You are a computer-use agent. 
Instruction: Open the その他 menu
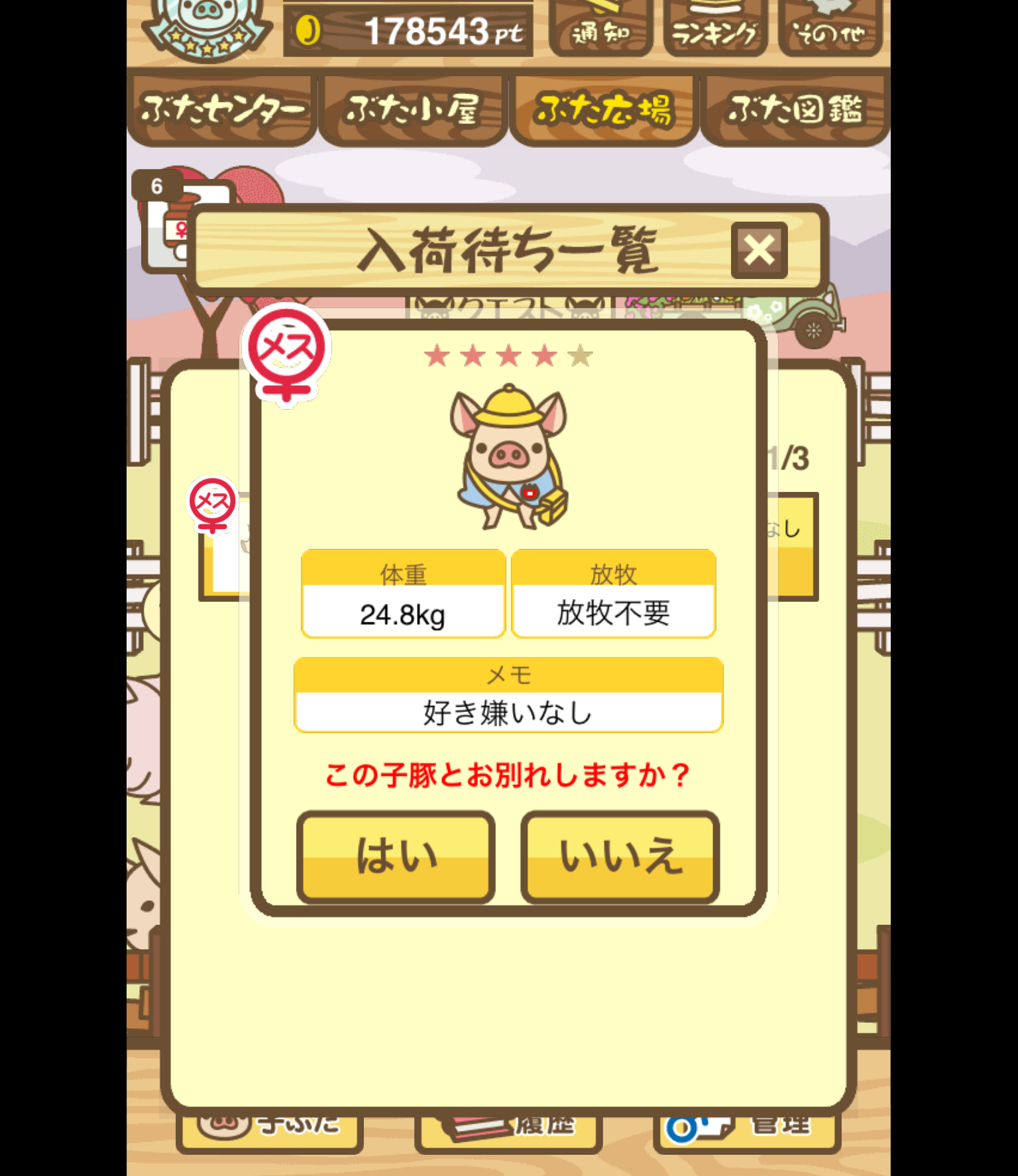[829, 30]
